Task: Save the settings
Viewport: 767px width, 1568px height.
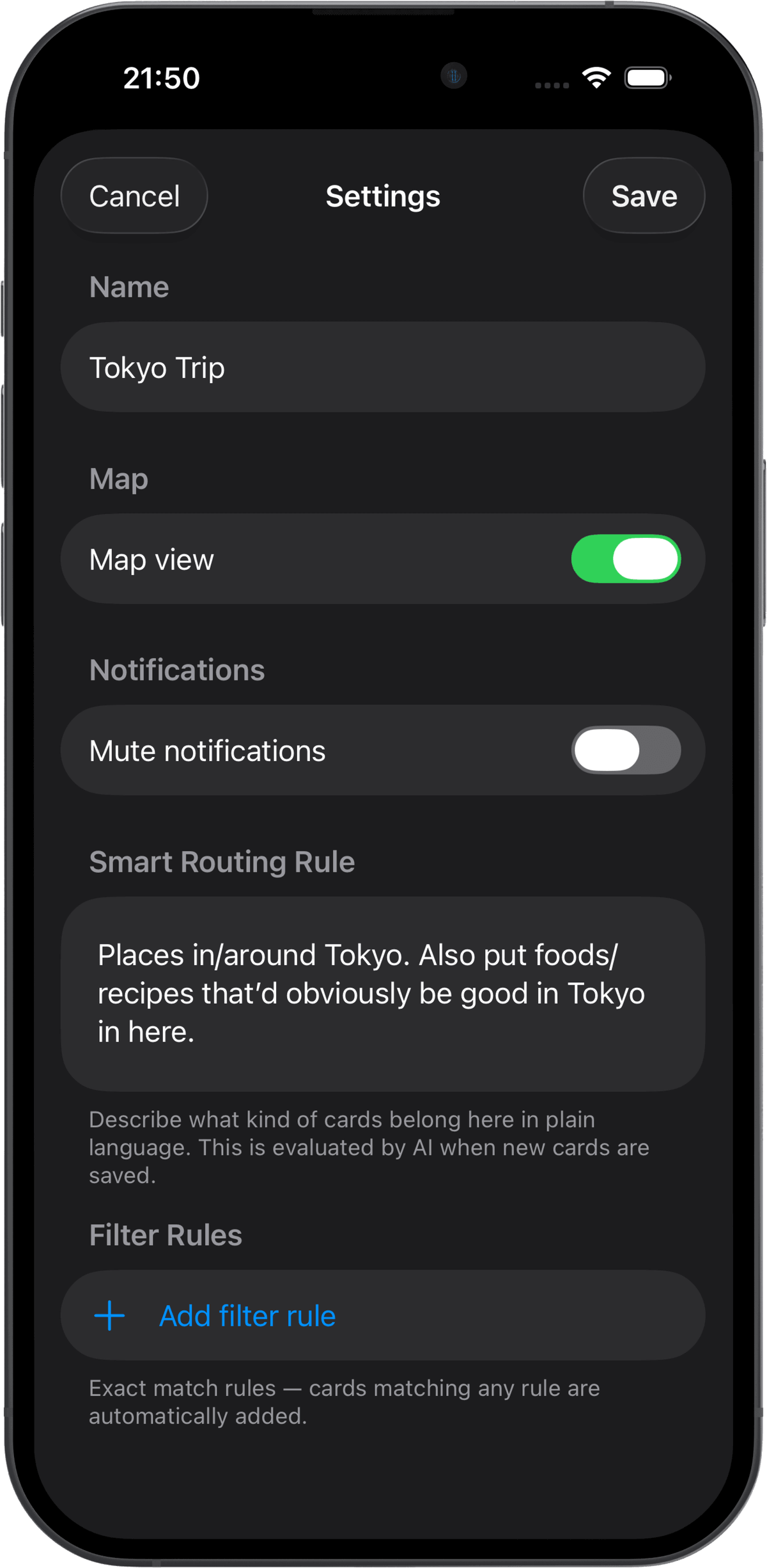Action: click(644, 196)
